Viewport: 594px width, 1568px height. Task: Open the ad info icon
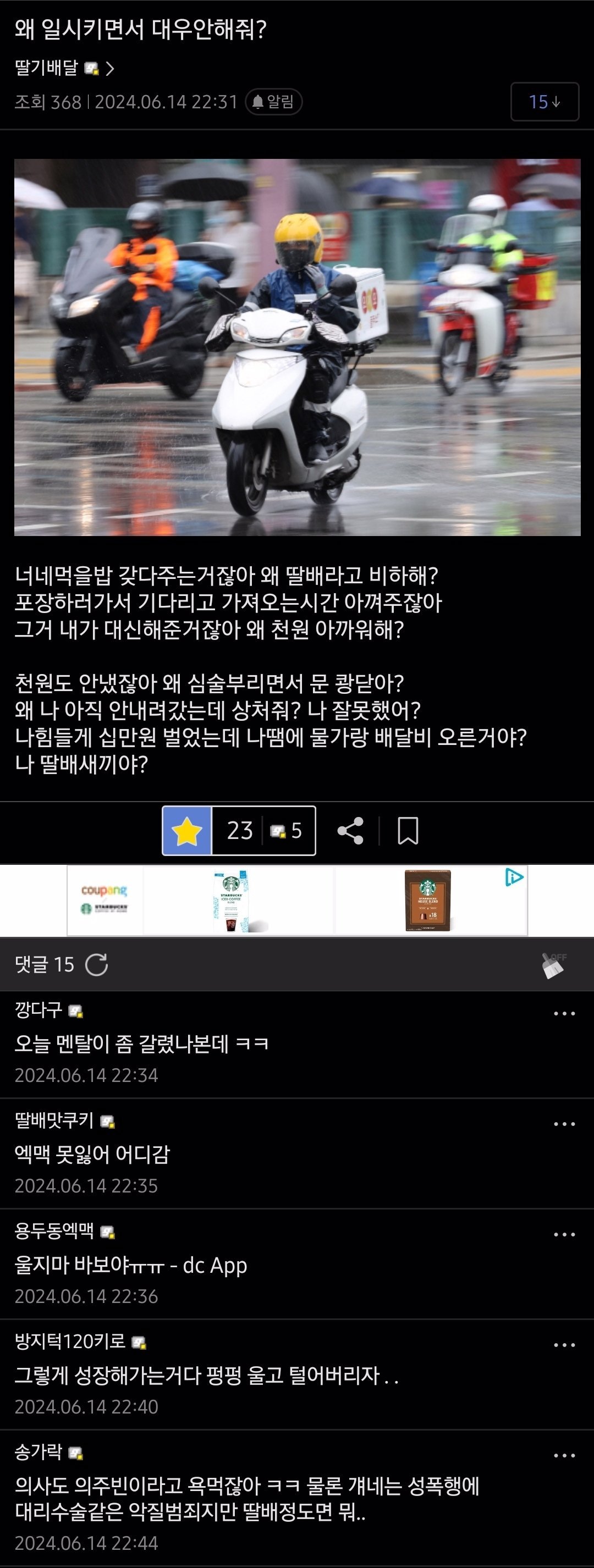514,877
